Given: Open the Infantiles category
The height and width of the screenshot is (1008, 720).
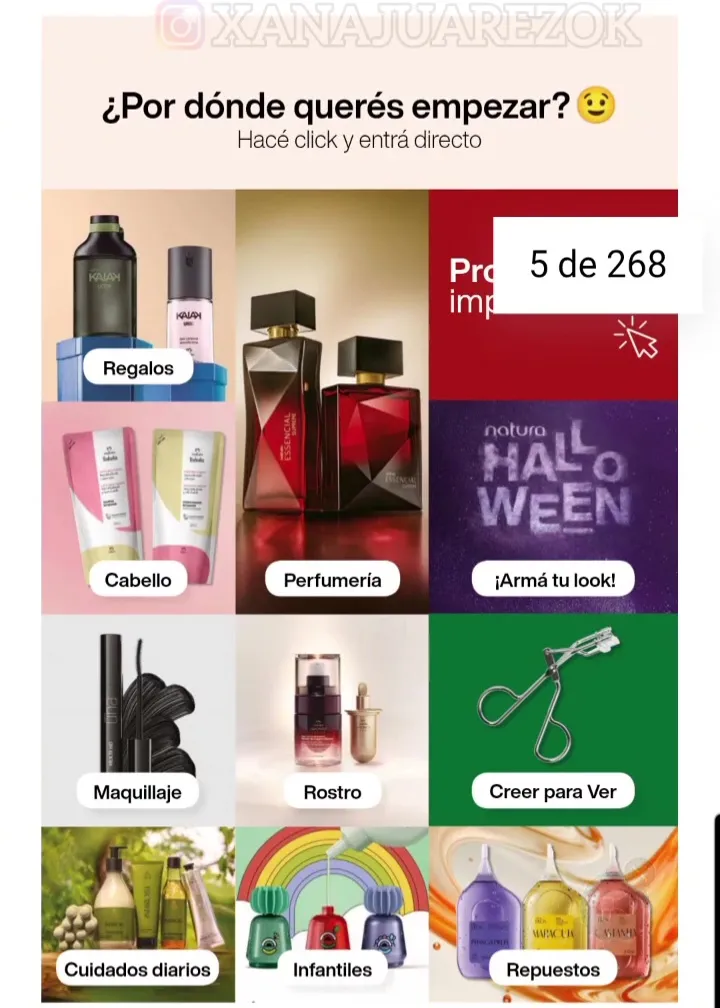Looking at the screenshot, I should pos(332,969).
